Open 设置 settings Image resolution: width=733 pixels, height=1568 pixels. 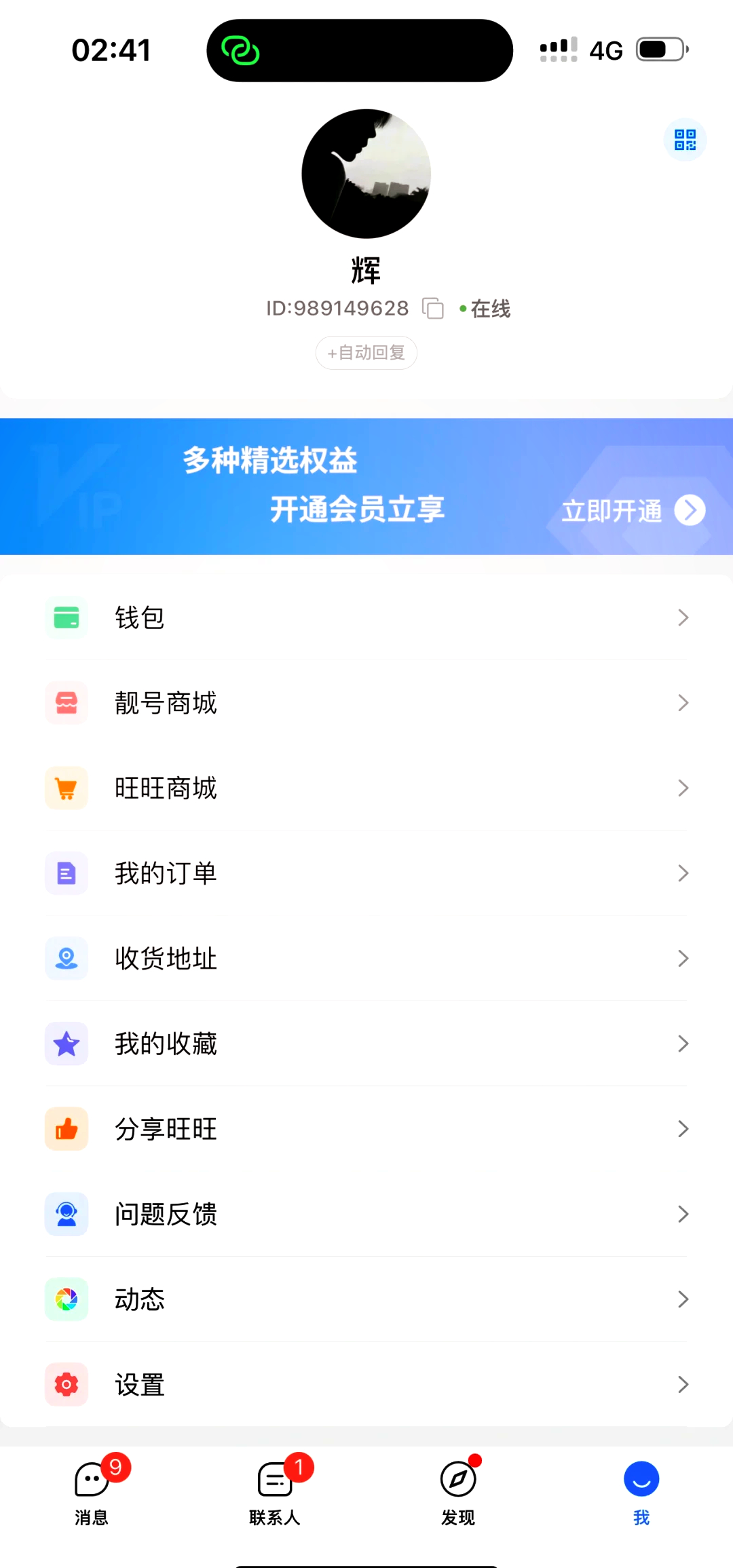tap(366, 1384)
